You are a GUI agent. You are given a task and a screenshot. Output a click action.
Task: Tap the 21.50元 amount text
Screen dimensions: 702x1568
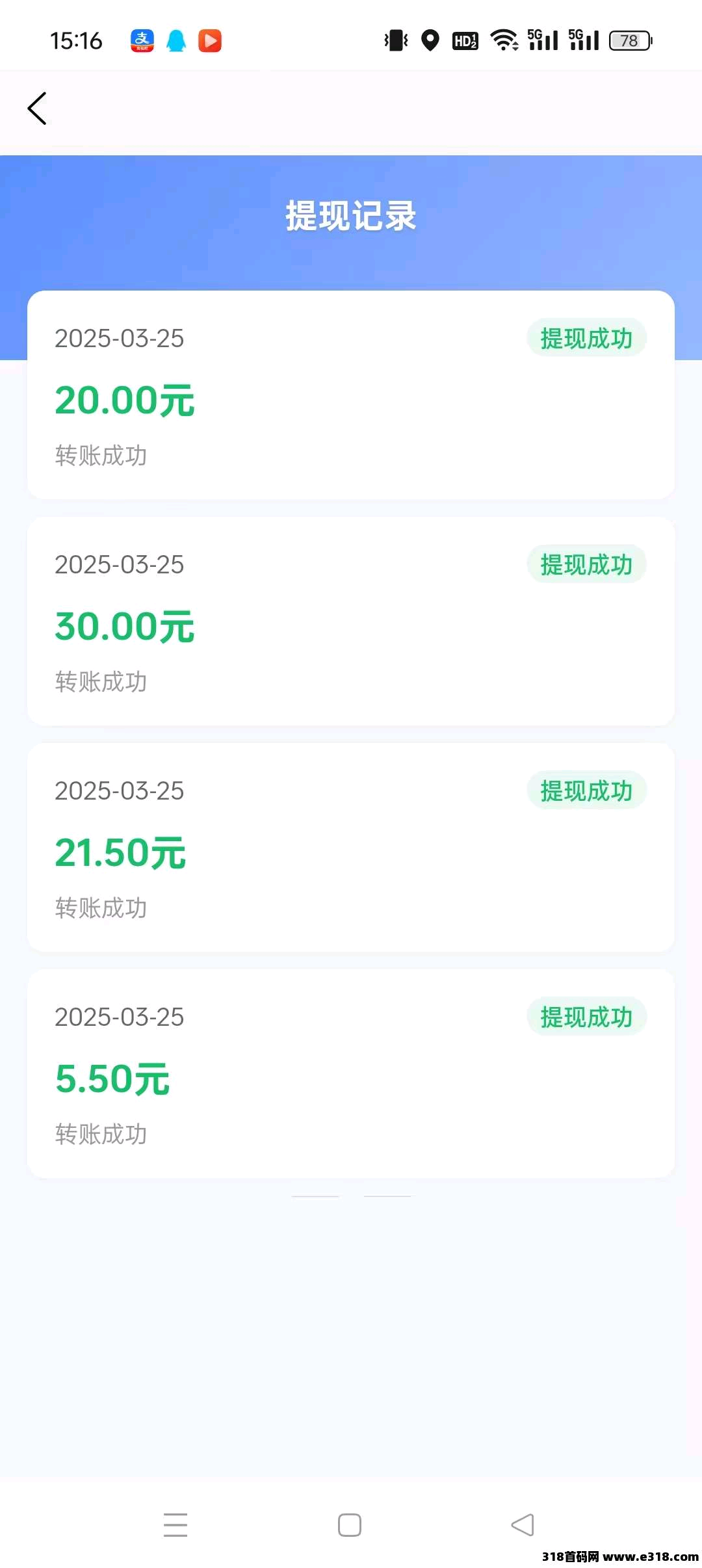120,852
